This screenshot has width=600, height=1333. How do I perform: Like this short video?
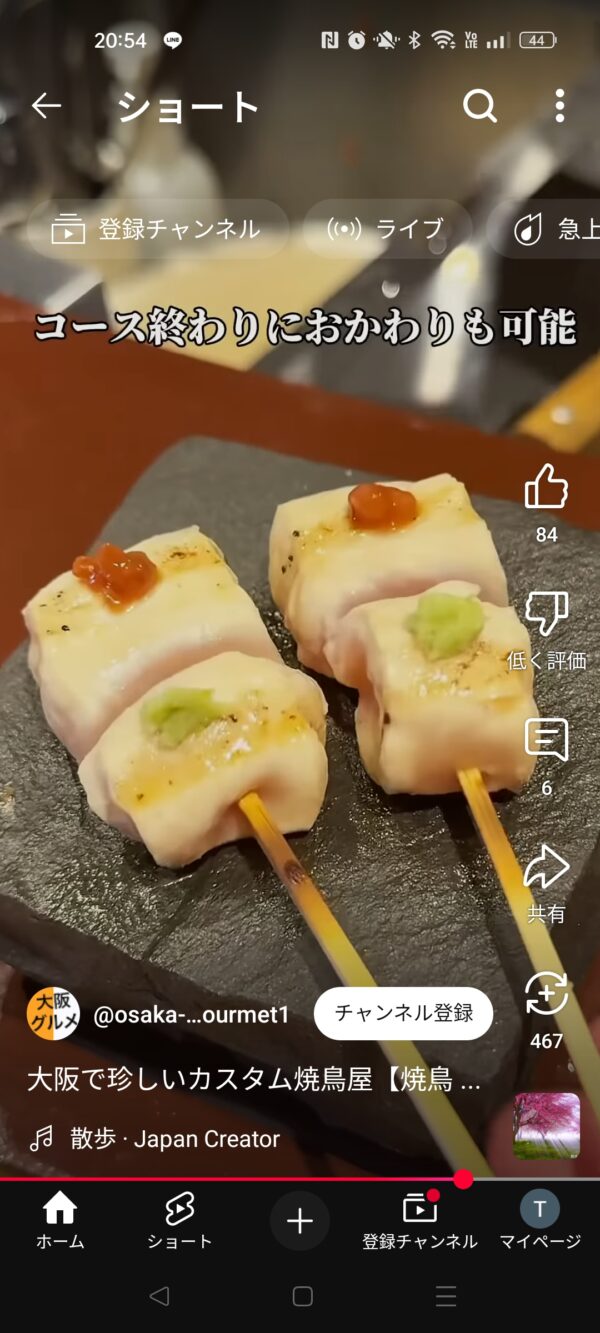(546, 488)
